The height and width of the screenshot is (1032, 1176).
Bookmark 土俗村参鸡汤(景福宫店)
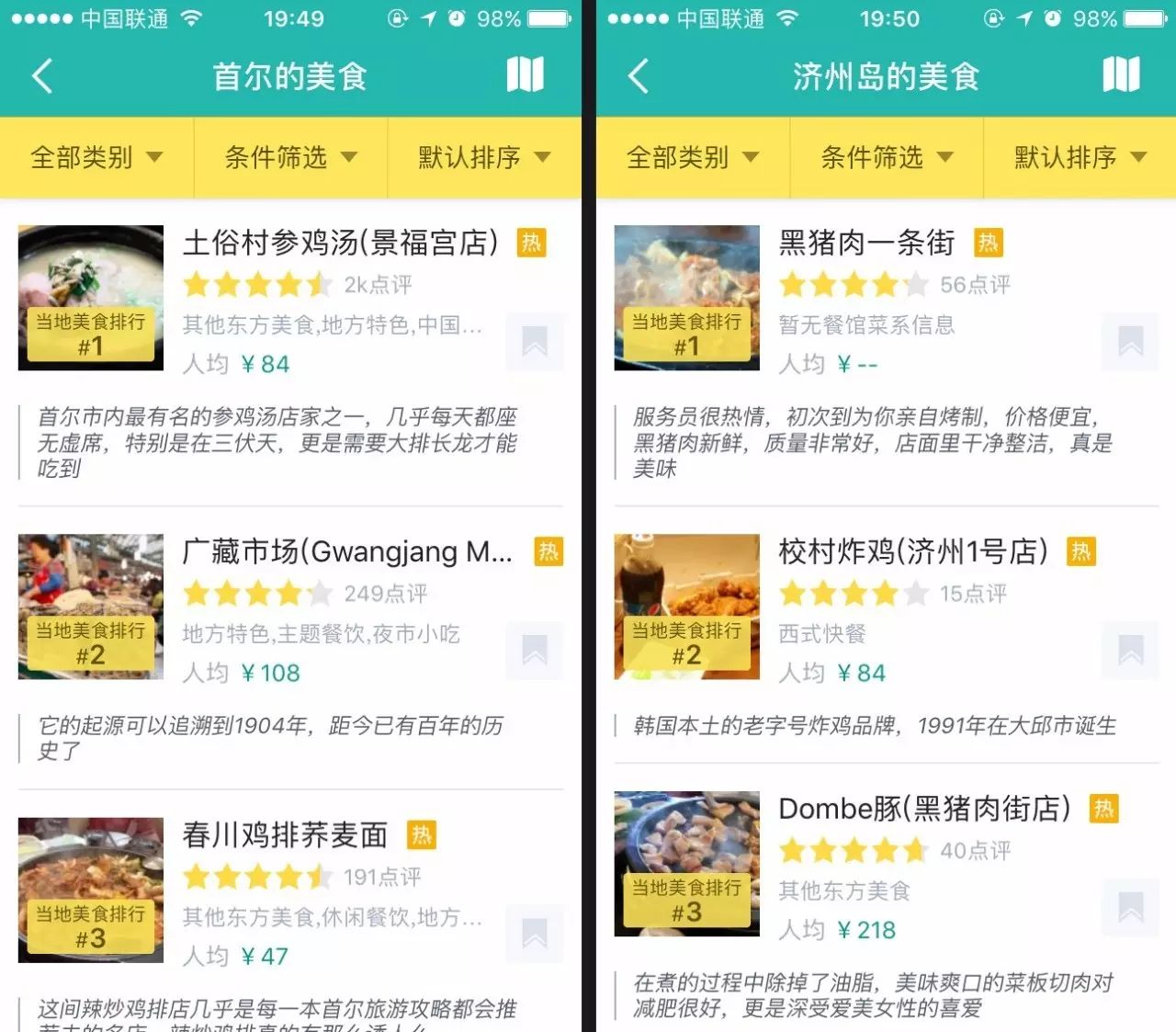point(535,342)
